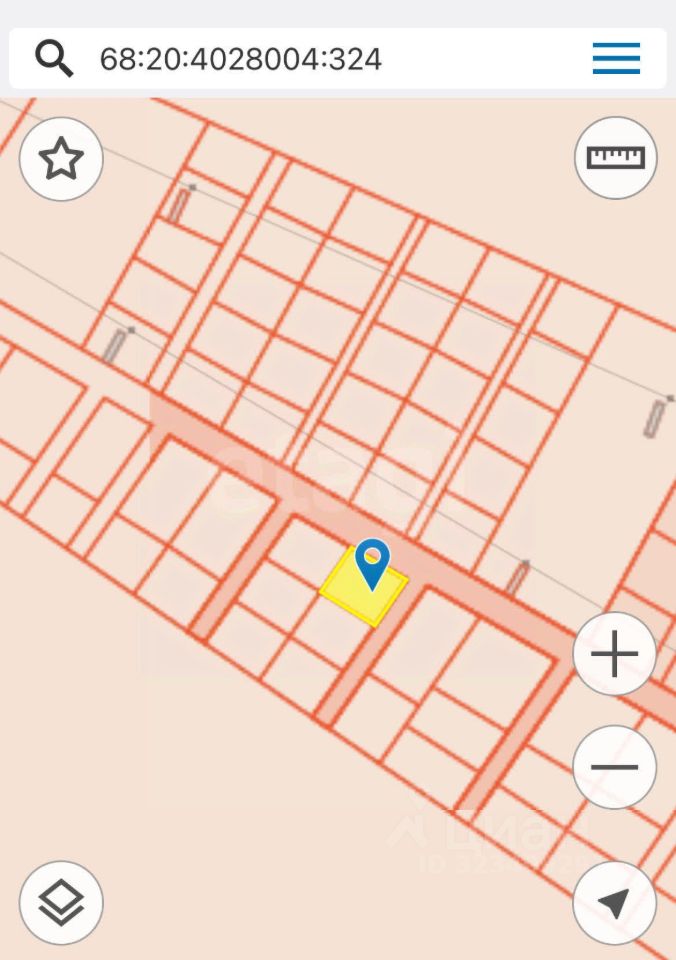Add this parcel to favorites
The width and height of the screenshot is (676, 960).
point(61,159)
